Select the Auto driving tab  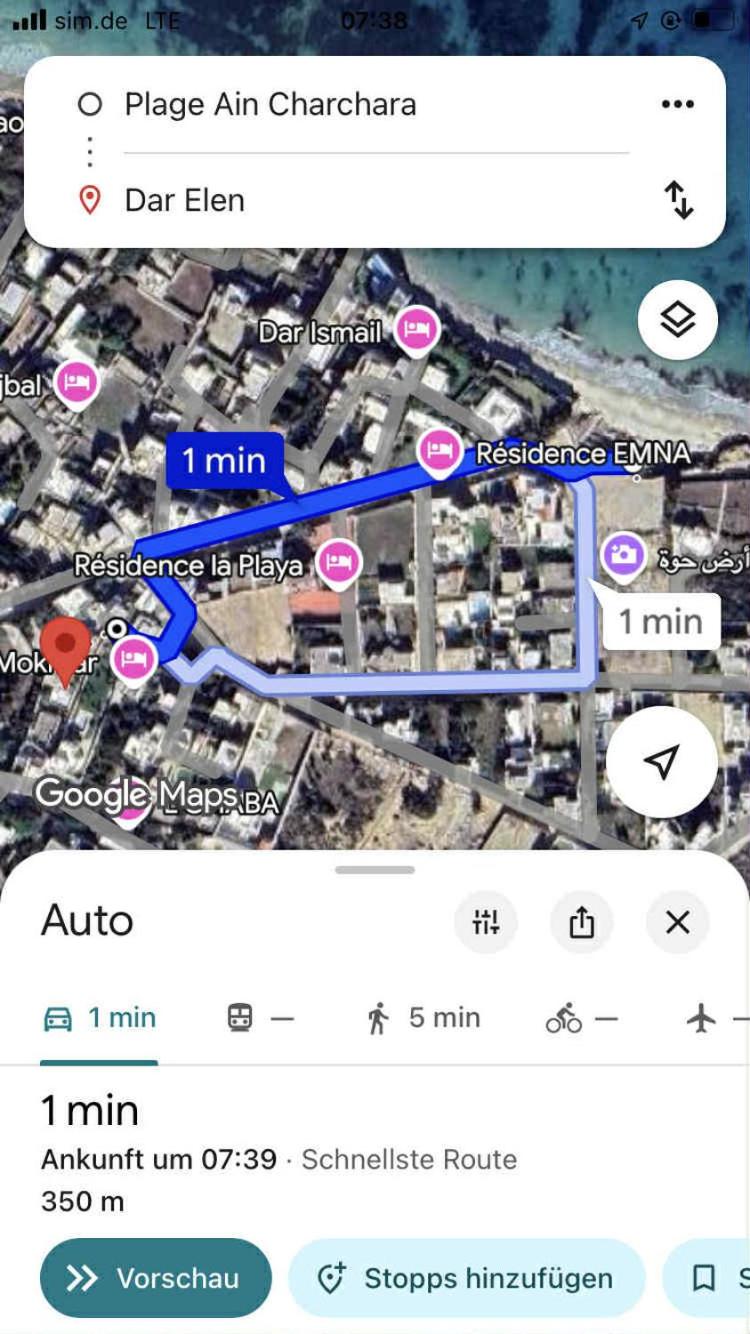point(99,1018)
